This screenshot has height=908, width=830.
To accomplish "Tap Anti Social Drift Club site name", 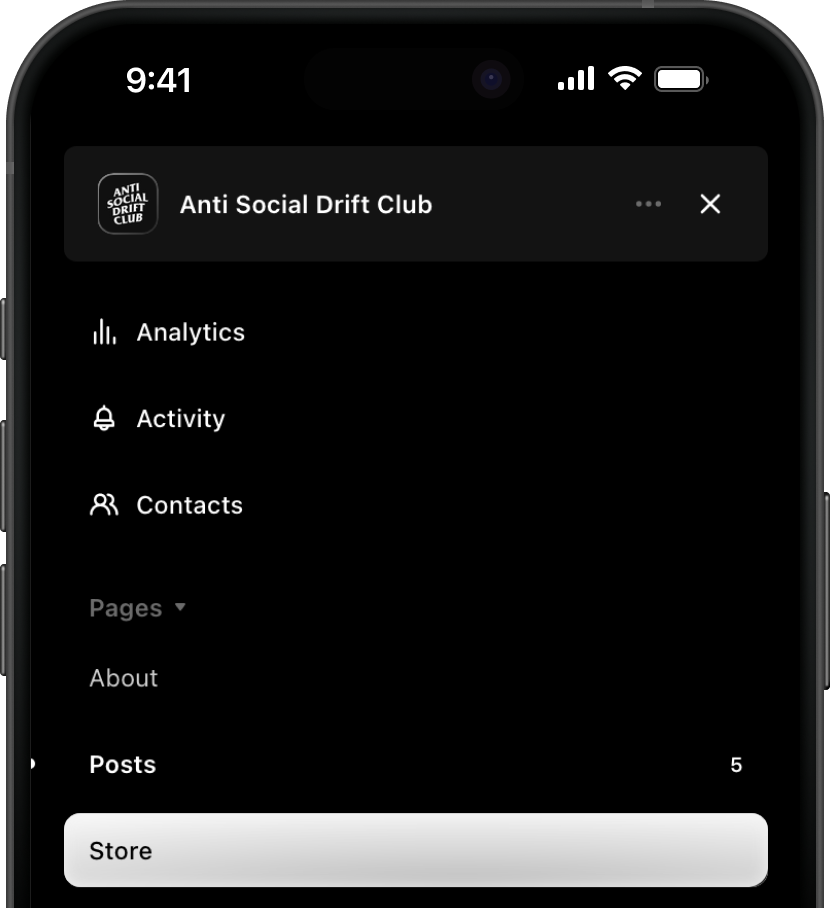I will click(306, 204).
